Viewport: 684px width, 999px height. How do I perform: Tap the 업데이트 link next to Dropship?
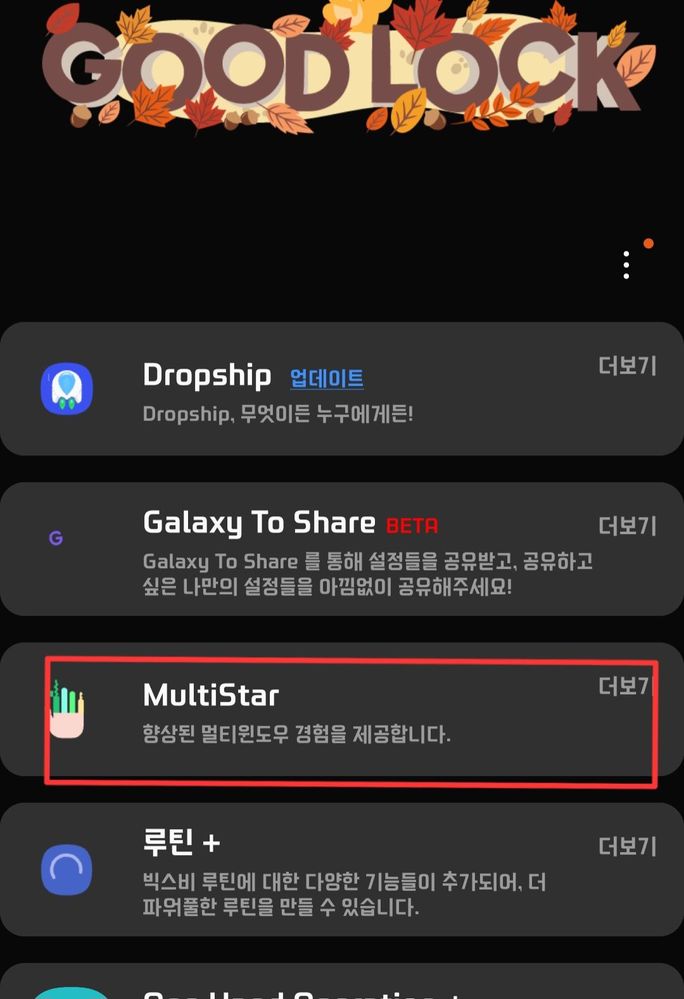click(x=327, y=379)
